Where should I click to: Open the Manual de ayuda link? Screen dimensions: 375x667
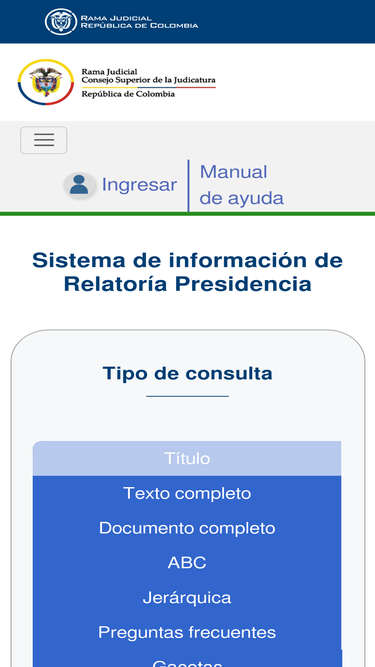pyautogui.click(x=241, y=185)
